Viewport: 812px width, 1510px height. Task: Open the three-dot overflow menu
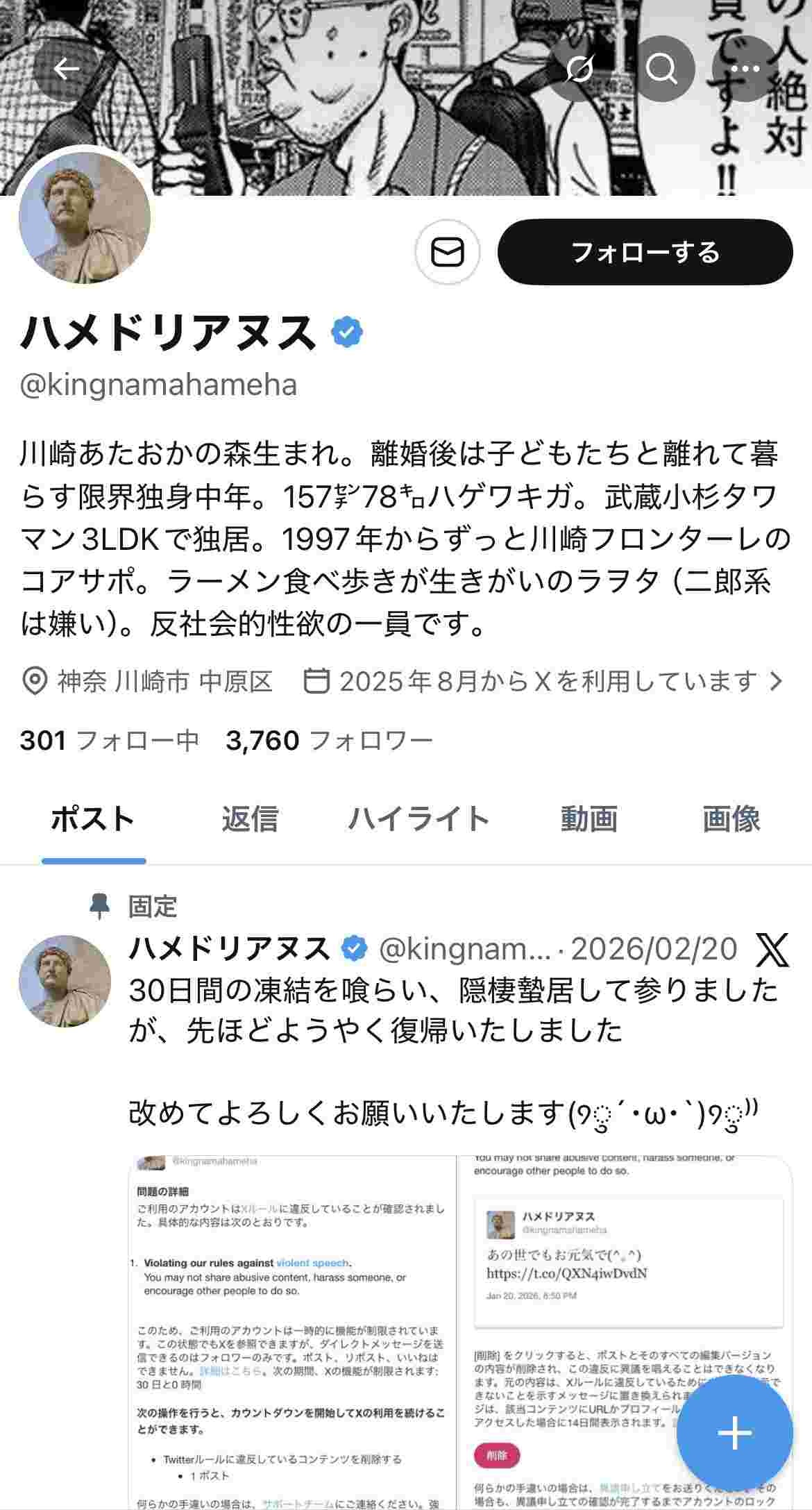pyautogui.click(x=745, y=69)
